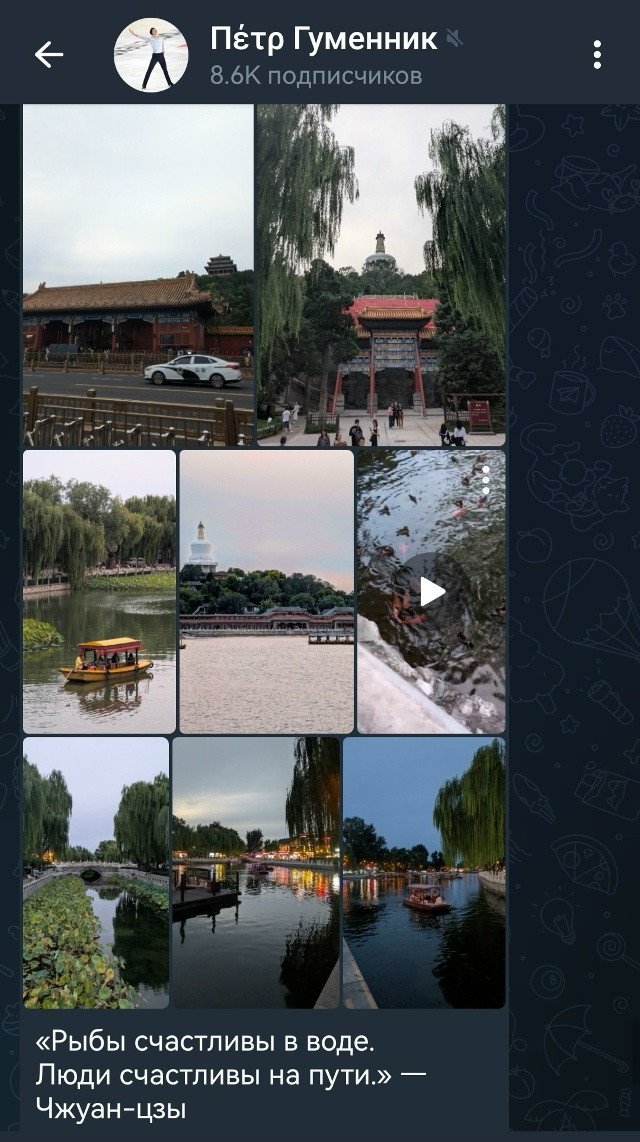The image size is (640, 1142).
Task: Open the dusk photo of the red boat on the lake
Action: [424, 873]
